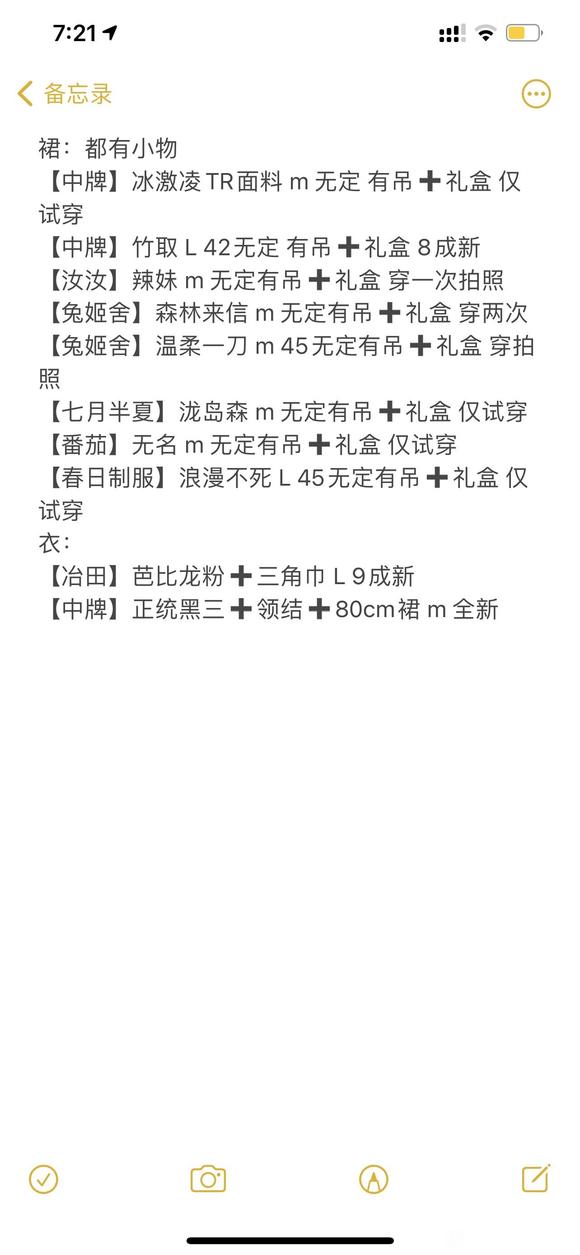Open the markup pen tool
The image size is (580, 1255).
(x=374, y=1179)
